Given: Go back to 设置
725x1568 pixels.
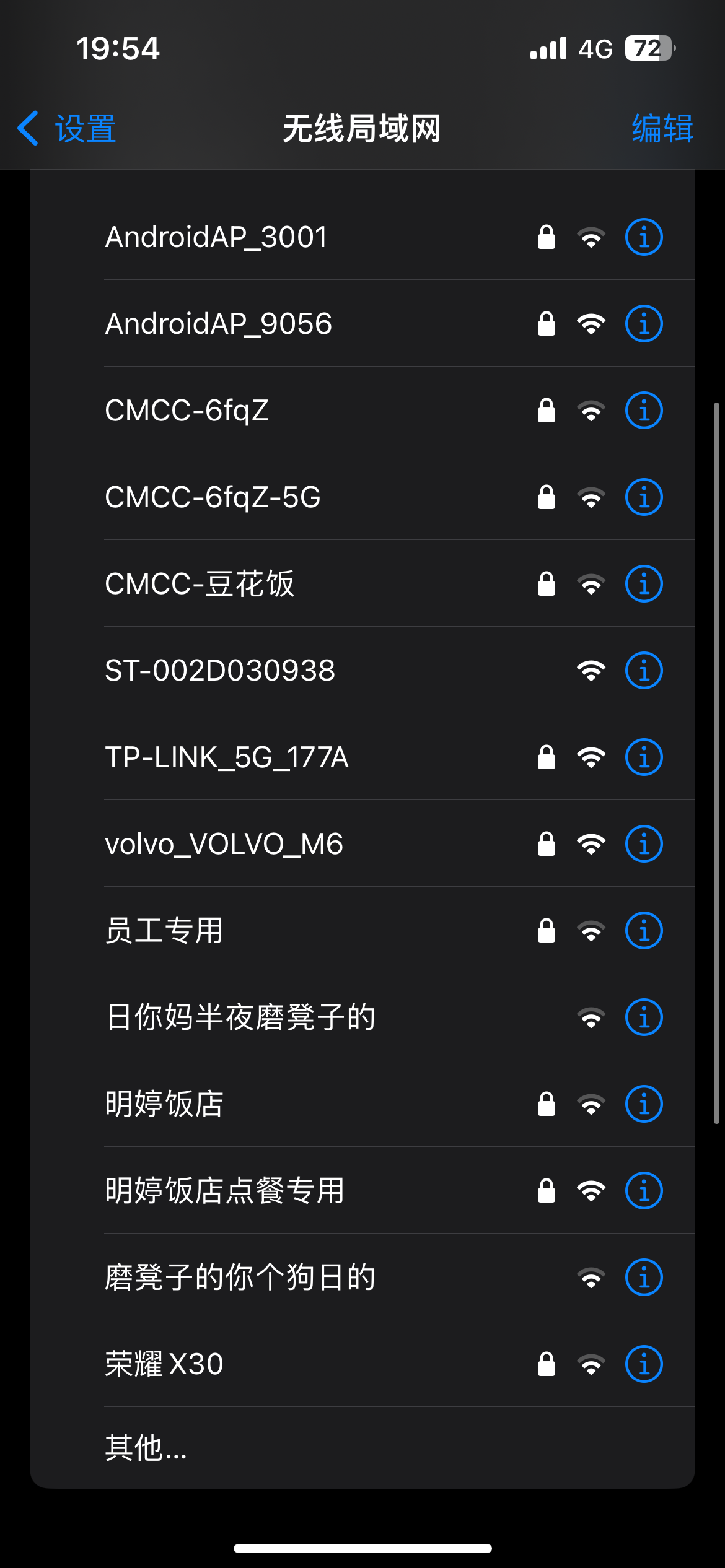Looking at the screenshot, I should point(67,129).
